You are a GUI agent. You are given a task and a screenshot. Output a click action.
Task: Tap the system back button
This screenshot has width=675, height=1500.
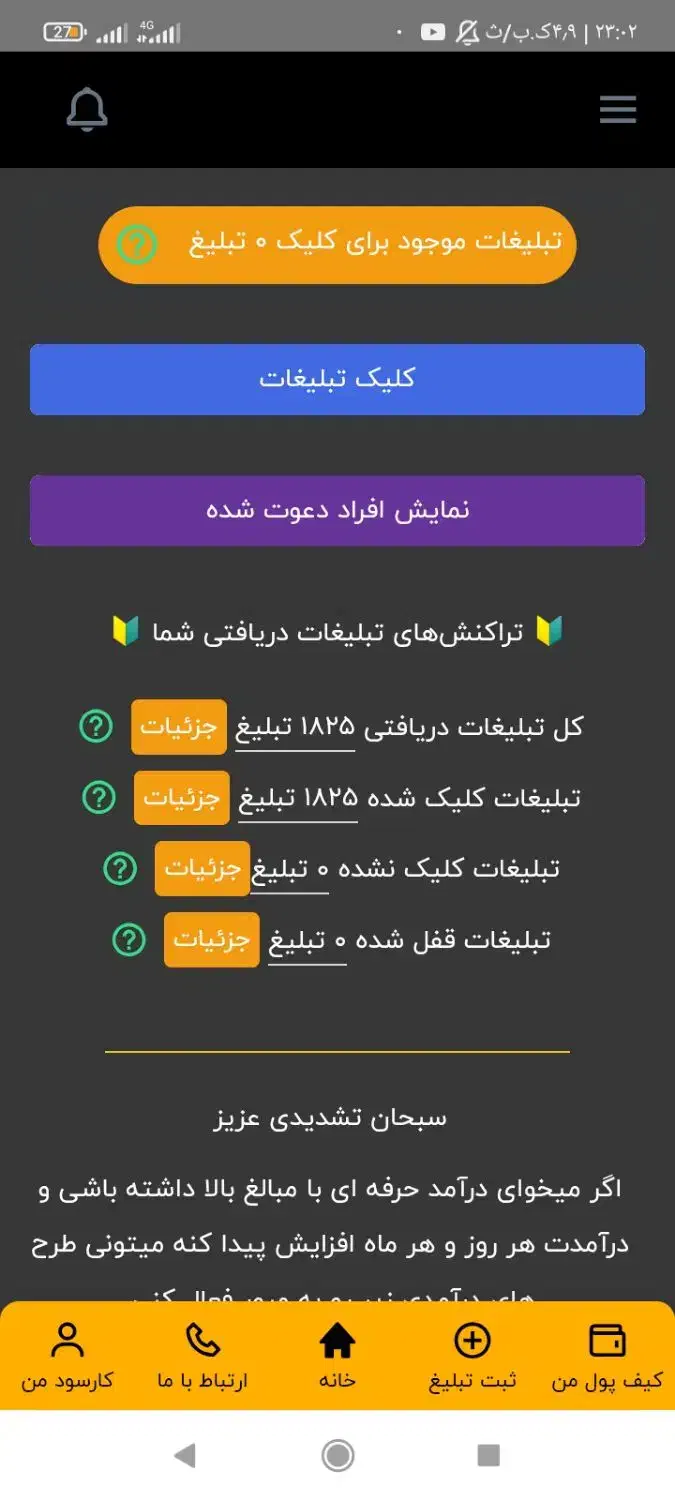tap(185, 1455)
